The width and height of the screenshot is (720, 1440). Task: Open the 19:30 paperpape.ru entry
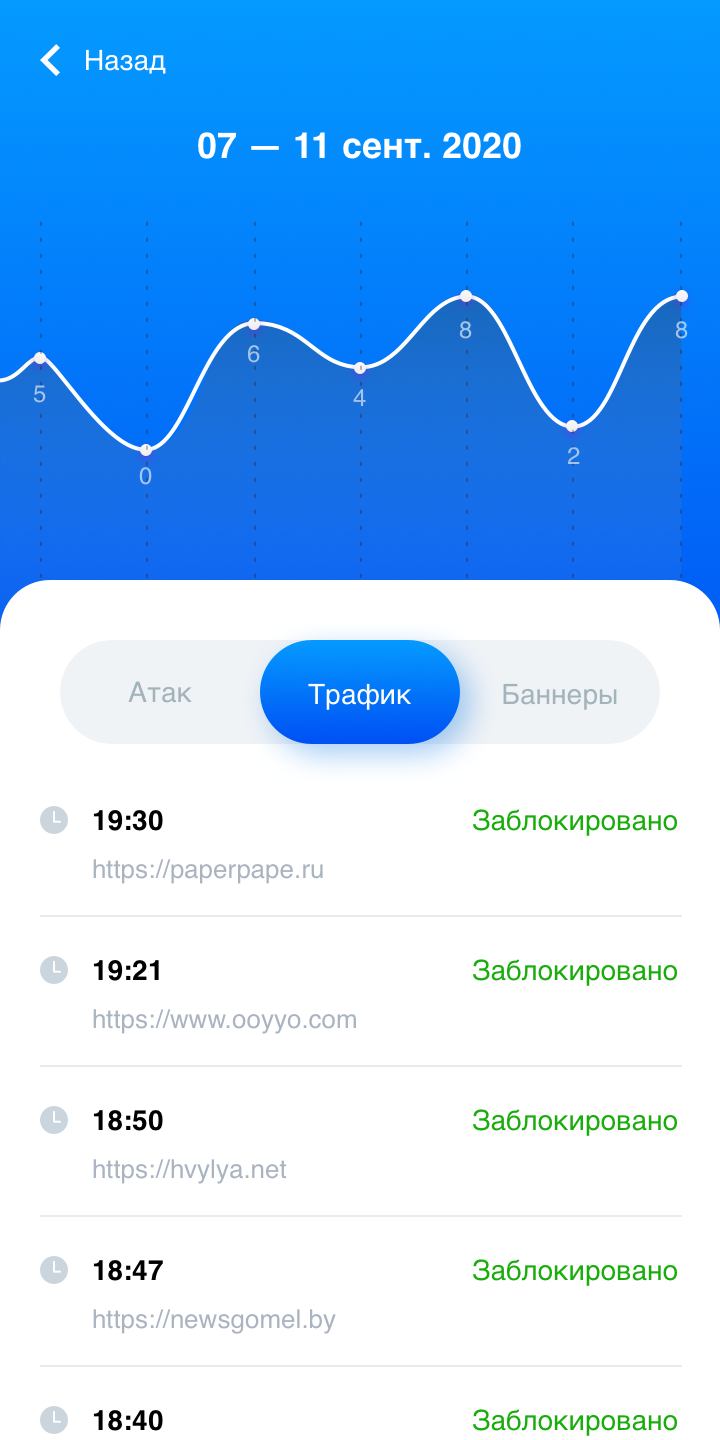(360, 844)
